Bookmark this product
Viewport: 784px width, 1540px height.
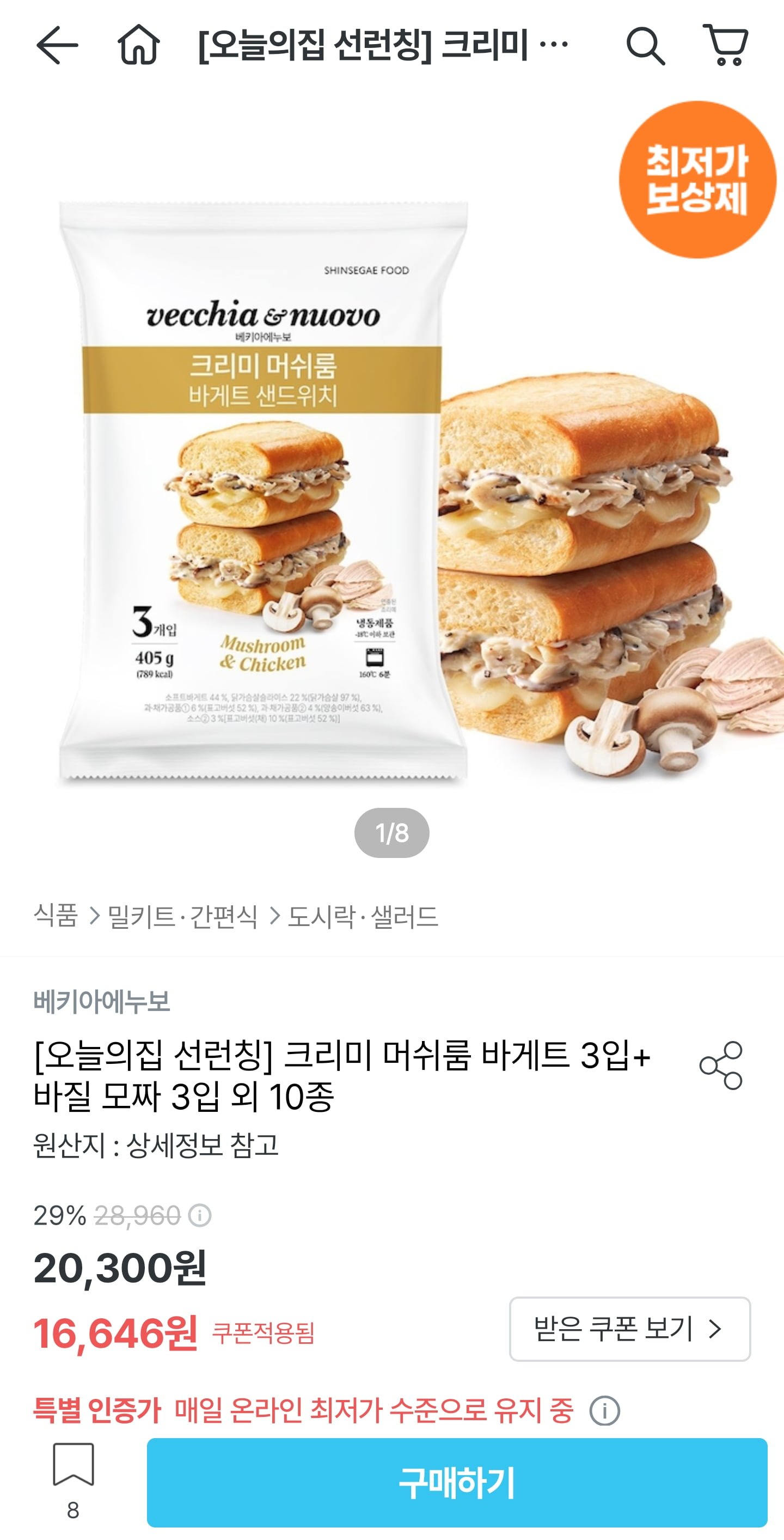point(73,1465)
